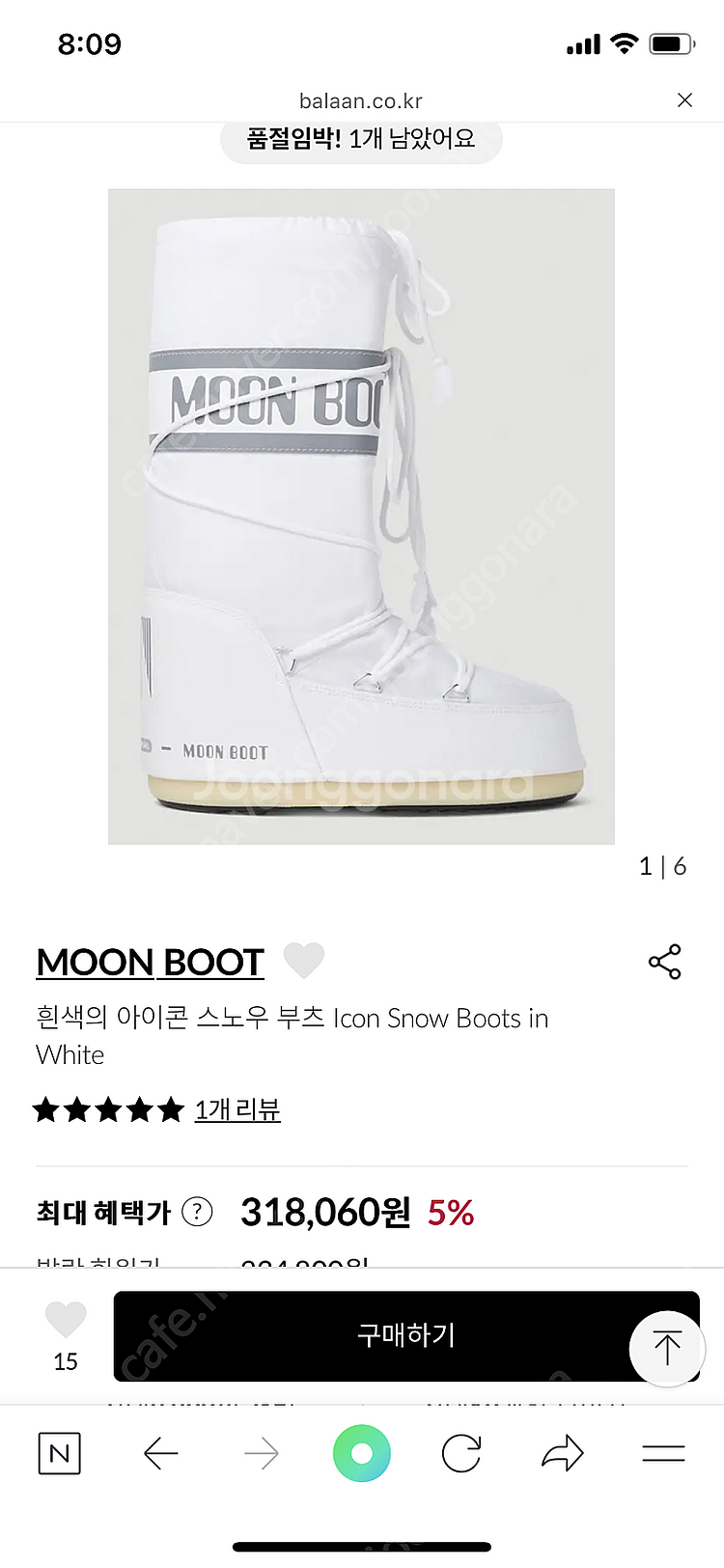Add product to wishlist with bottom heart

[66, 1320]
